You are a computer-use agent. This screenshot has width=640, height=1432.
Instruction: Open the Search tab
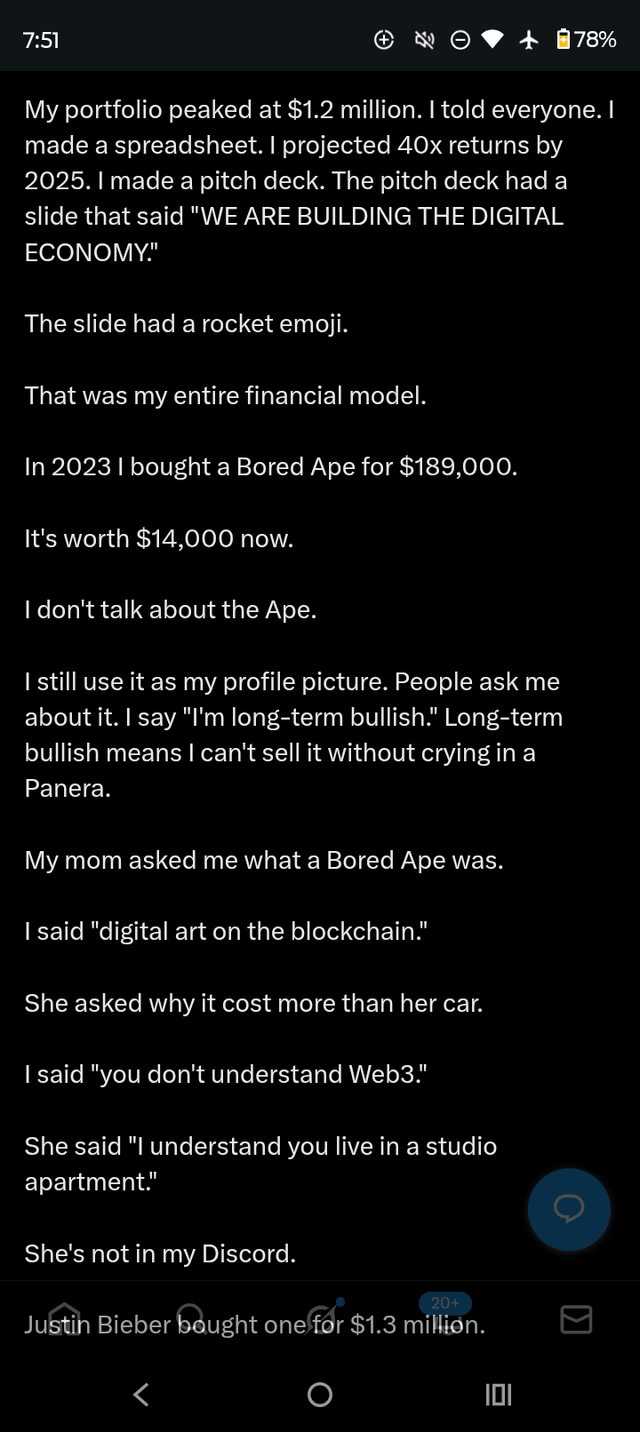pos(192,1319)
